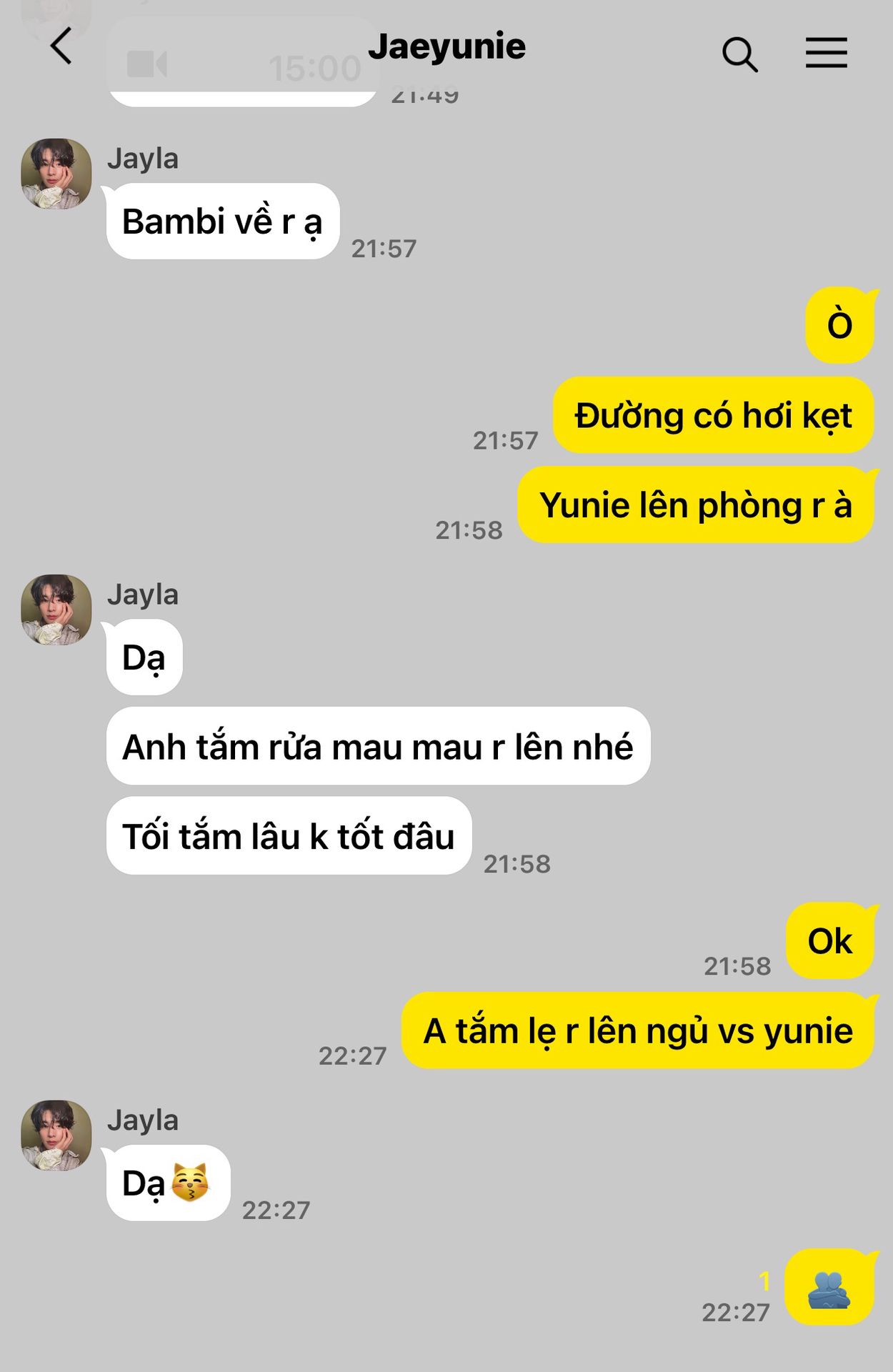Open Jayla's profile picture beside "Bambi về r ạ"
The image size is (893, 1372).
56,174
